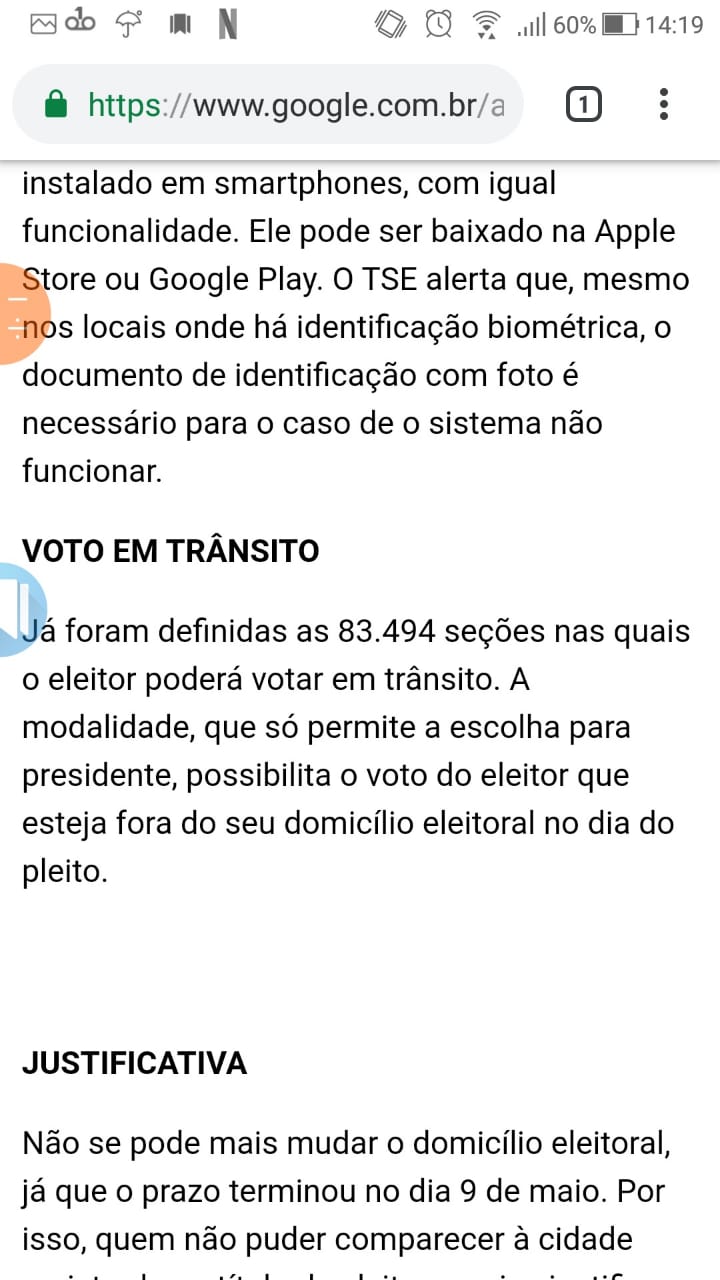Tap the URL address bar
Viewport: 720px width, 1280px height.
(x=267, y=104)
